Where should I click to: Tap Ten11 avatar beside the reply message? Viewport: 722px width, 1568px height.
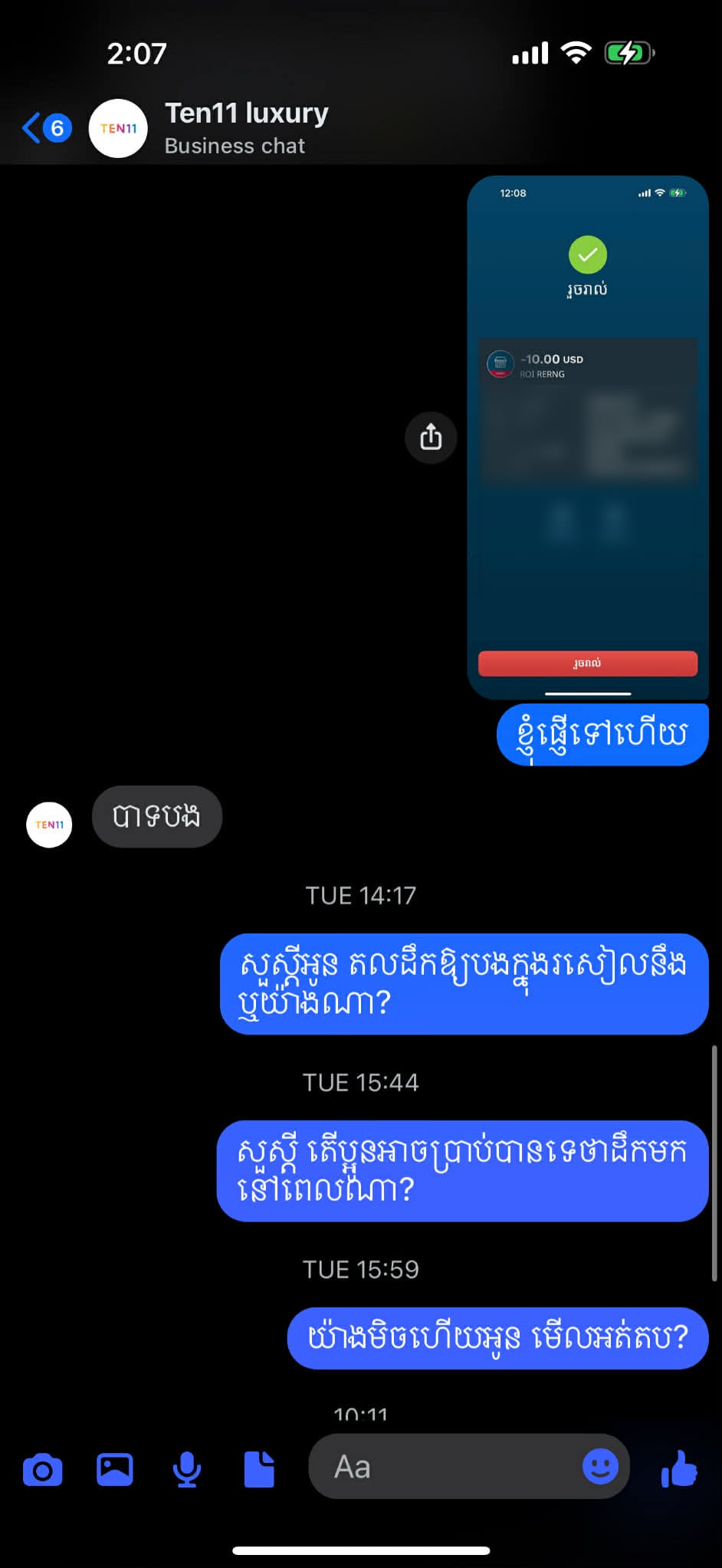[50, 825]
